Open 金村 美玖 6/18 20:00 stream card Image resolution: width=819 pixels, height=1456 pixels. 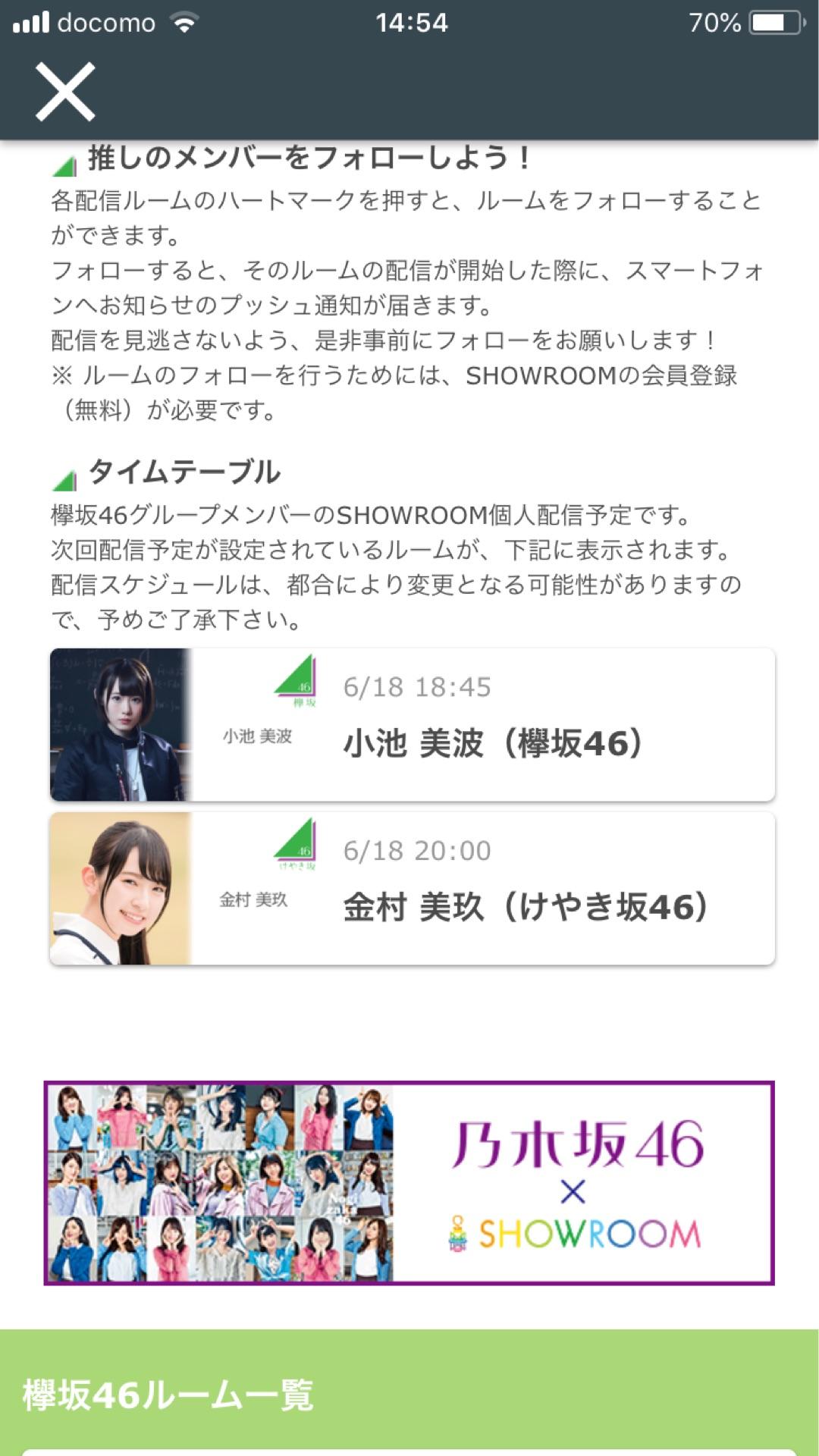click(412, 889)
